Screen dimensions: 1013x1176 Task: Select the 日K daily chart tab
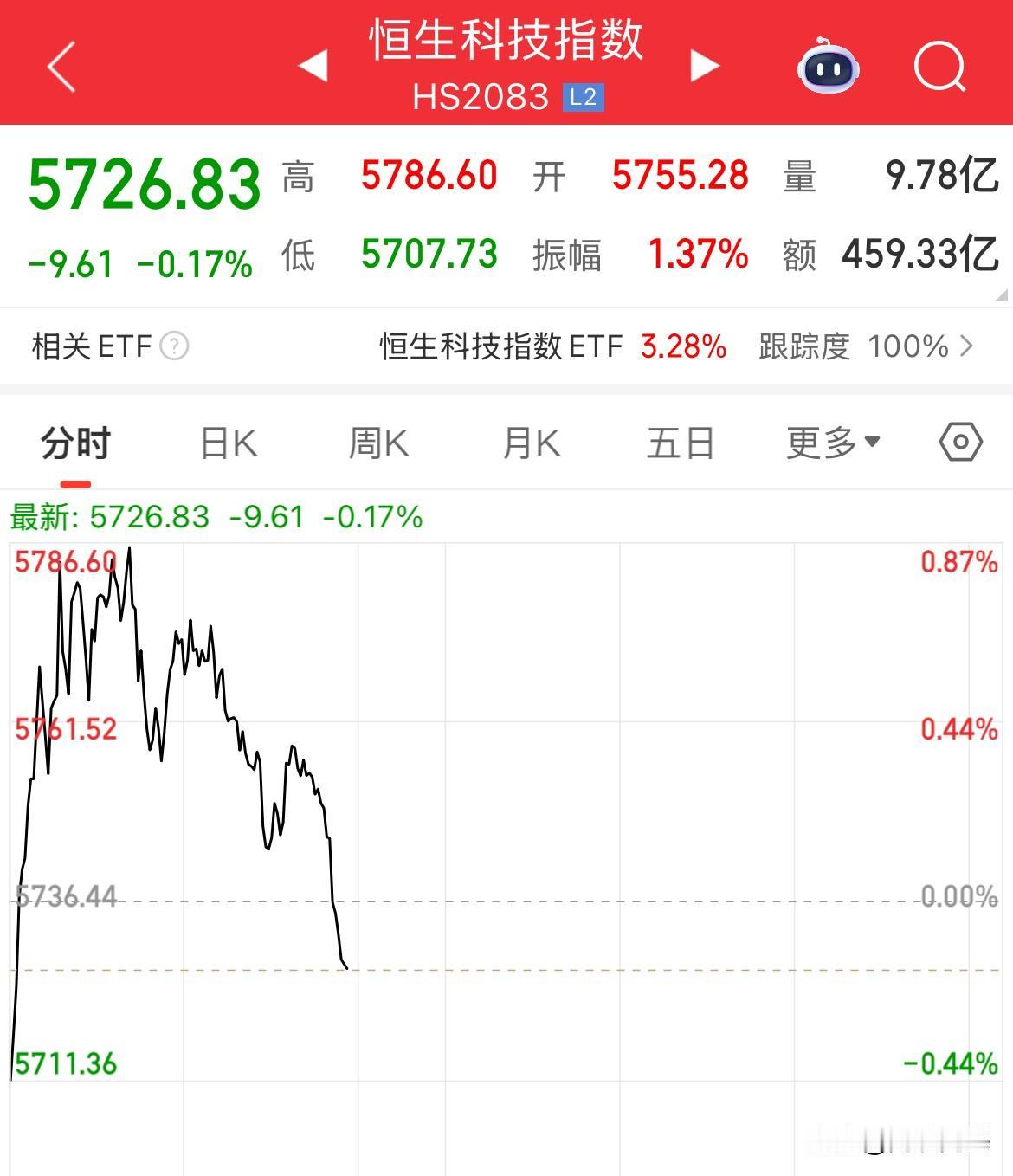(x=228, y=442)
